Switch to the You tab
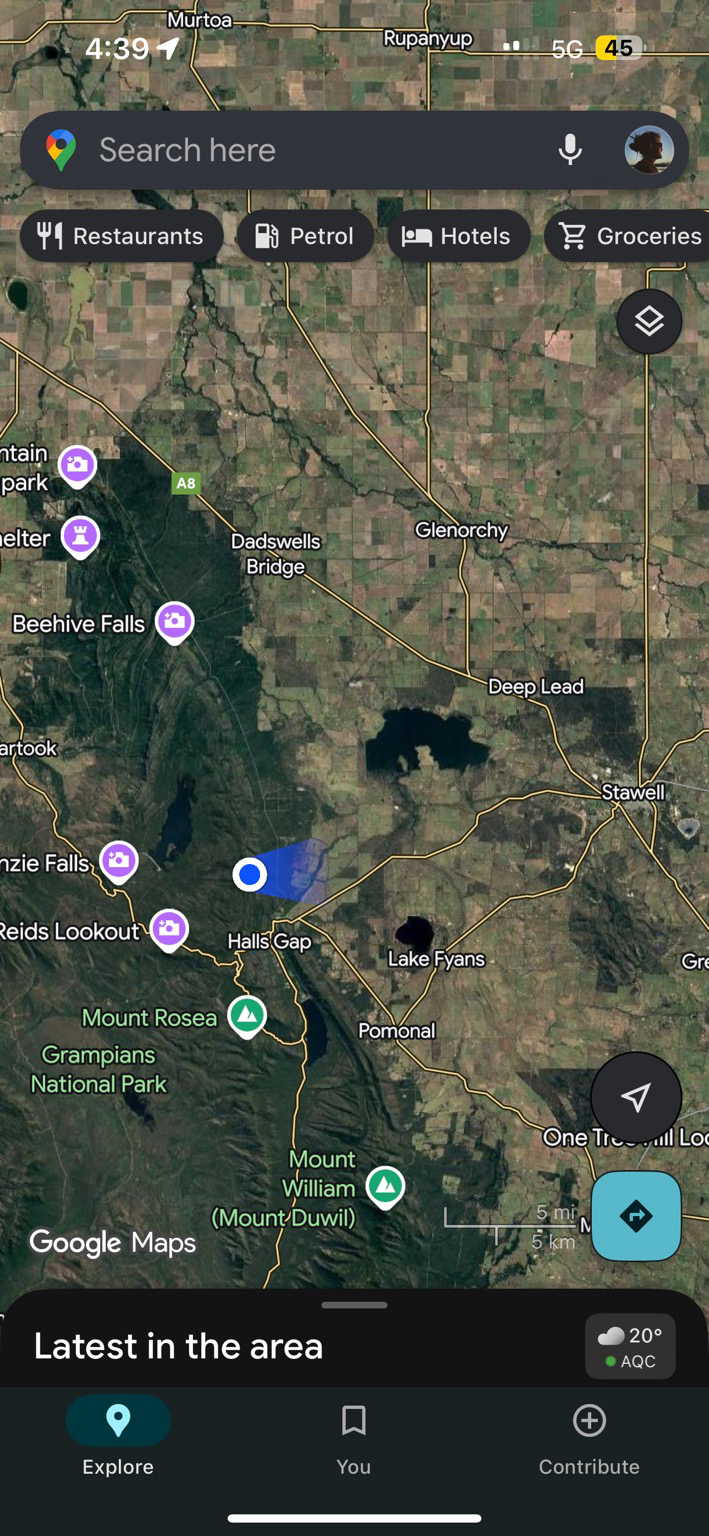Screen dimensions: 709x1536 point(353,1438)
